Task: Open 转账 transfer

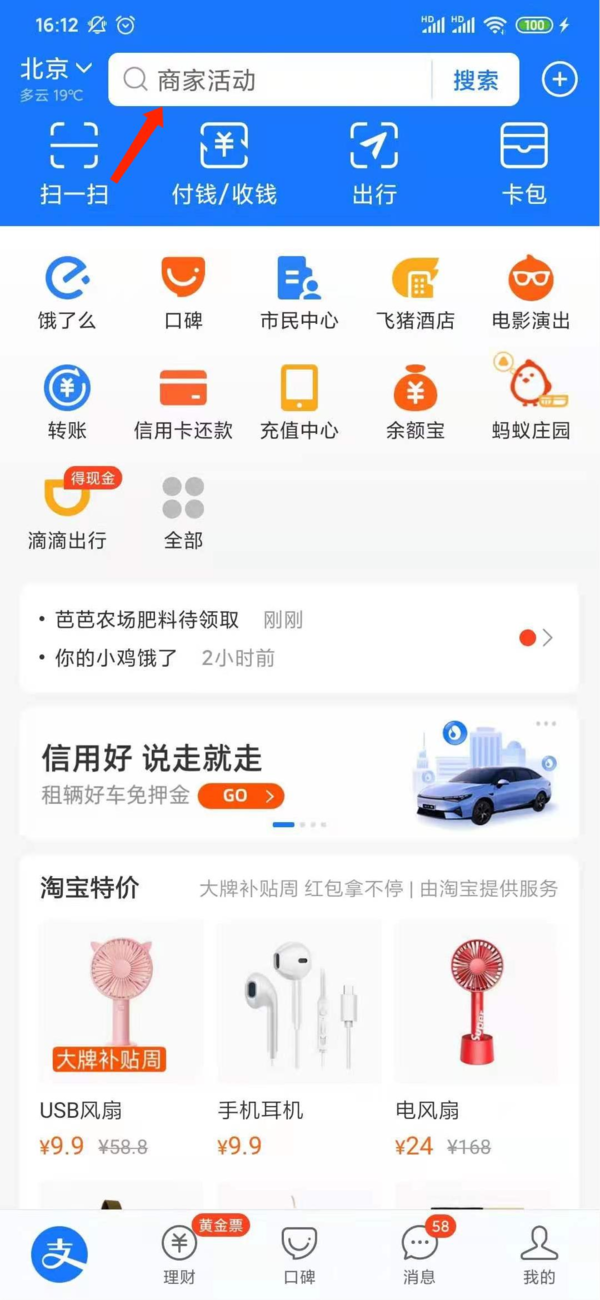Action: tap(67, 402)
